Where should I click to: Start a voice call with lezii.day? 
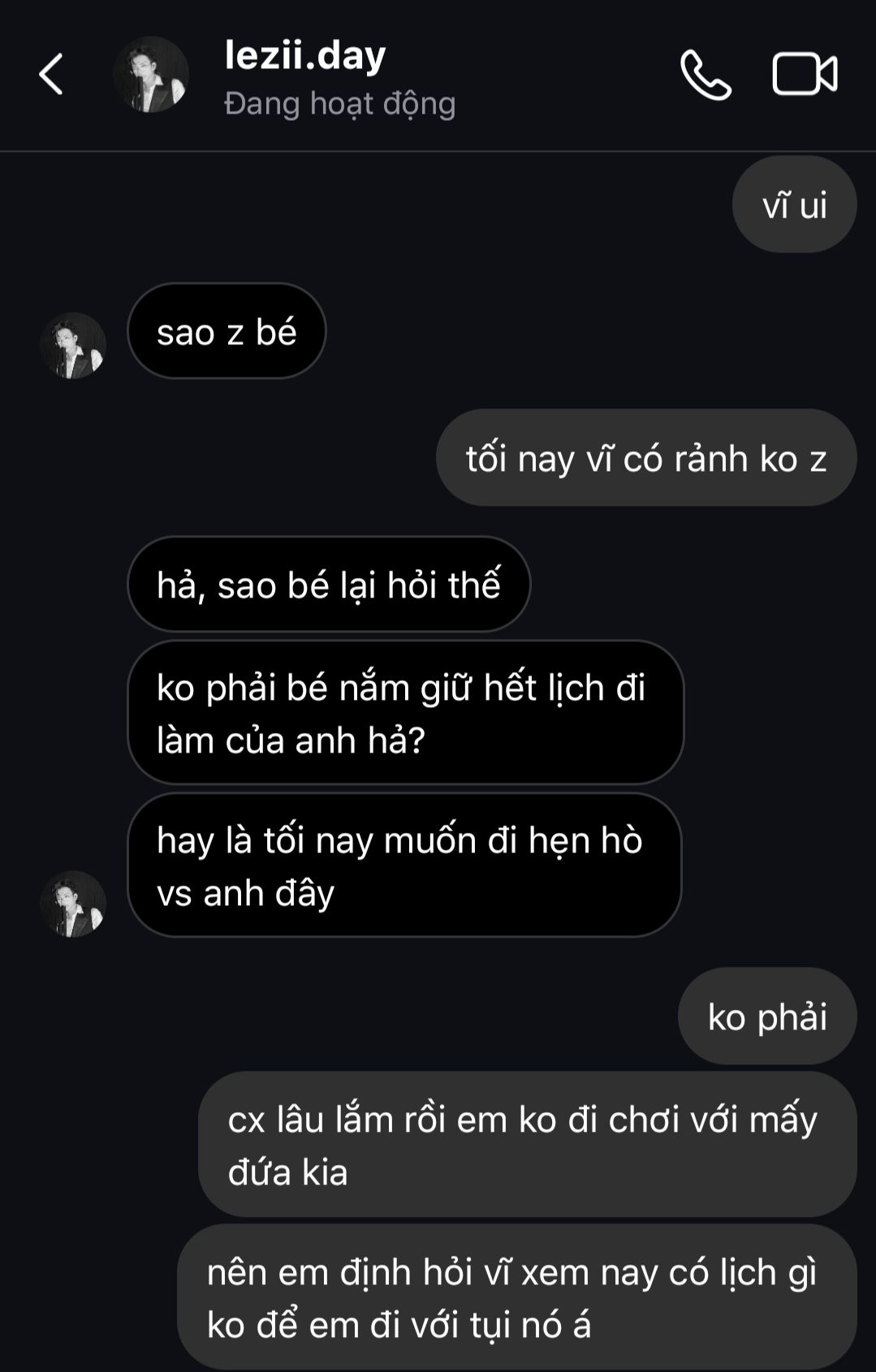point(705,75)
